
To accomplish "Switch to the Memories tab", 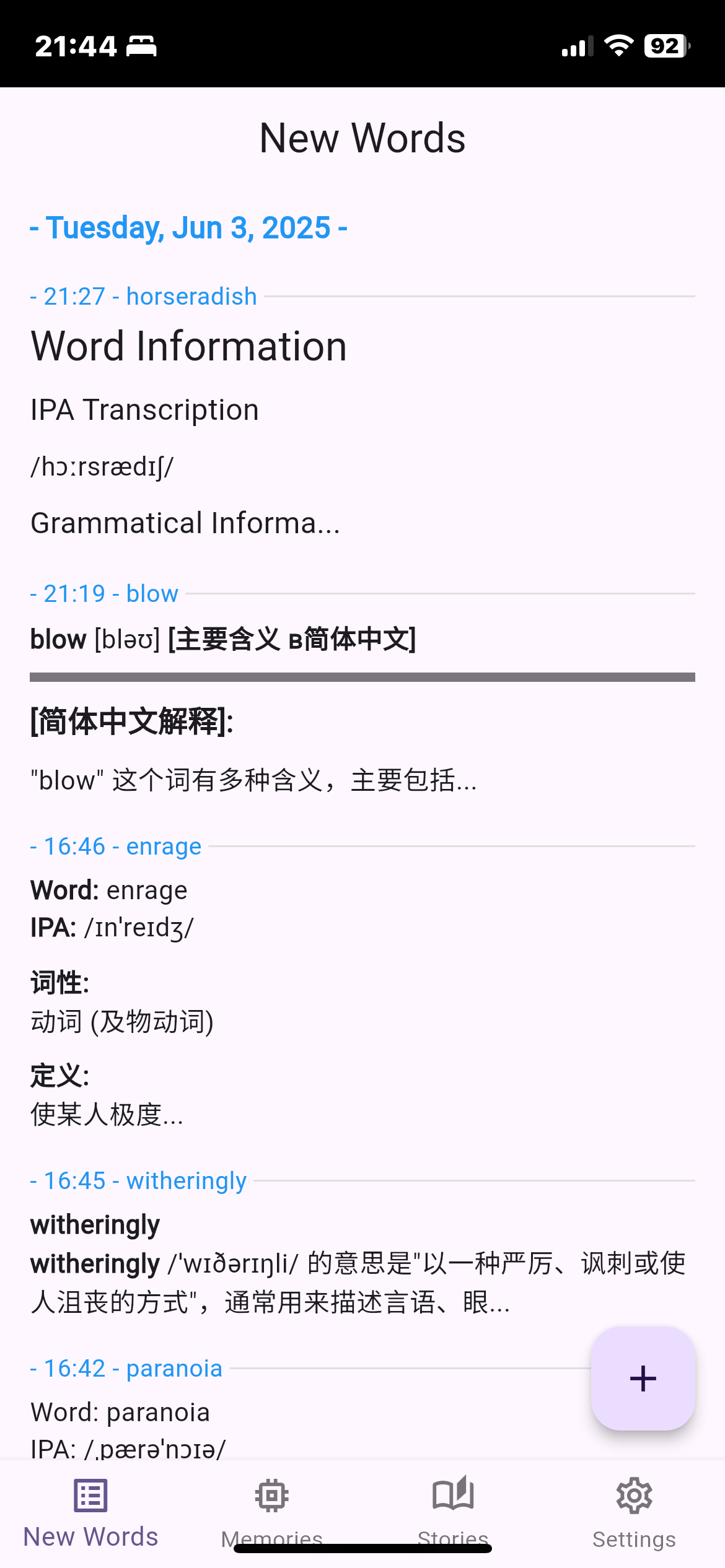I will pyautogui.click(x=271, y=1511).
